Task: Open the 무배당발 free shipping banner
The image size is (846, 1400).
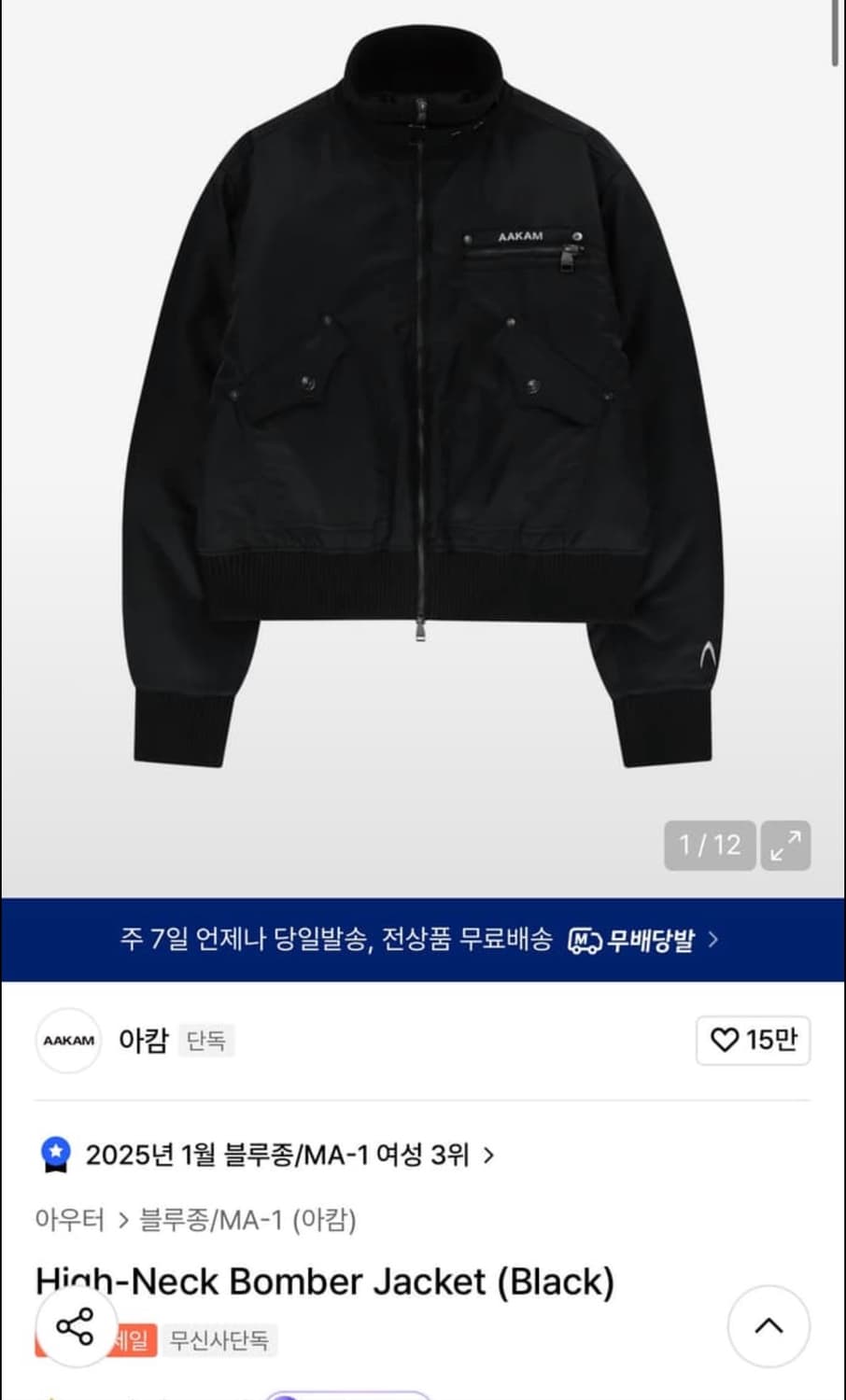Action: pos(423,943)
